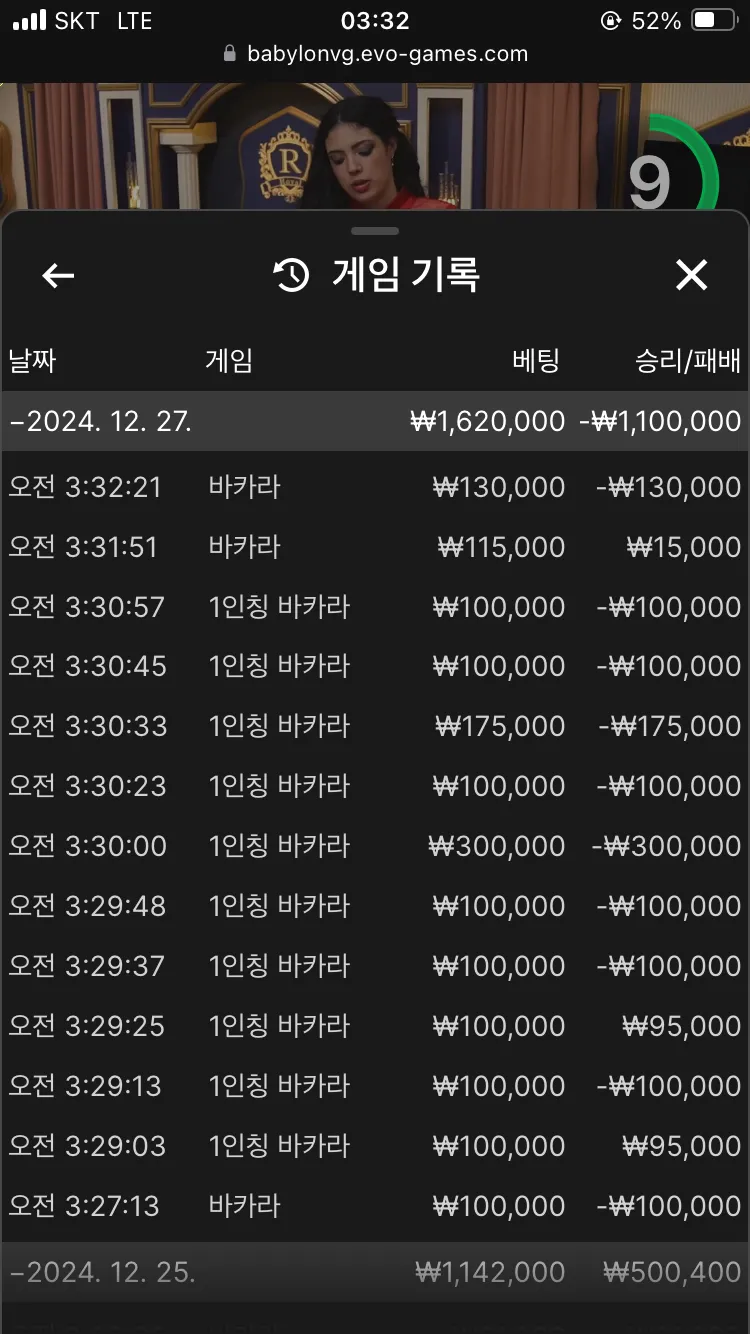750x1334 pixels.
Task: Open the ₩300,000 bet at 3:30:00
Action: [x=375, y=846]
